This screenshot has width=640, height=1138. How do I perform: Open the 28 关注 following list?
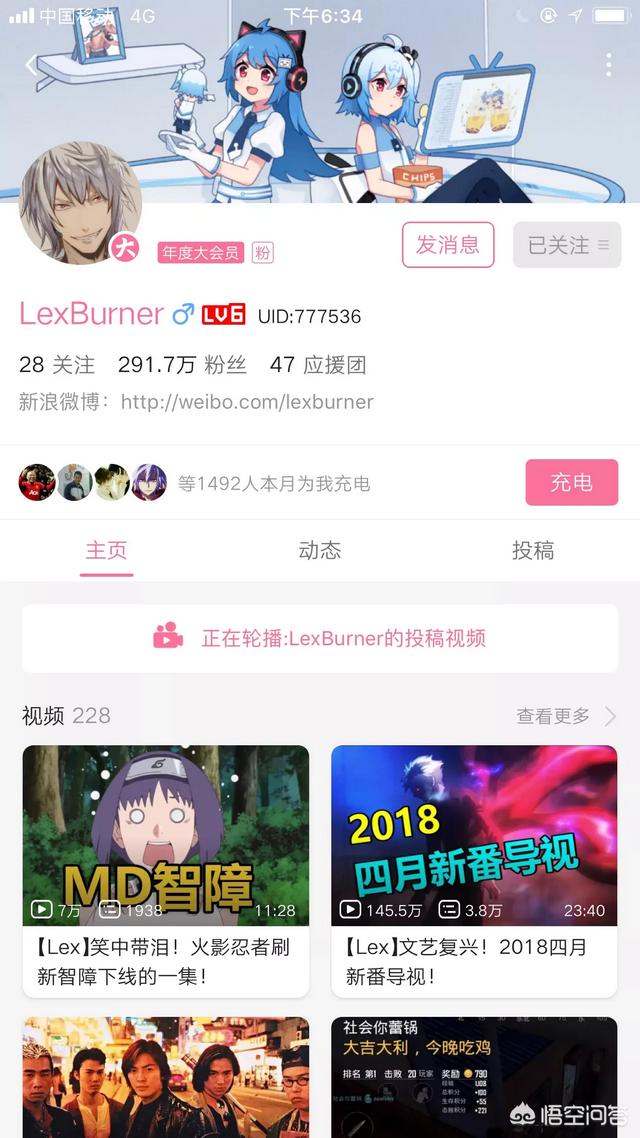click(x=57, y=364)
